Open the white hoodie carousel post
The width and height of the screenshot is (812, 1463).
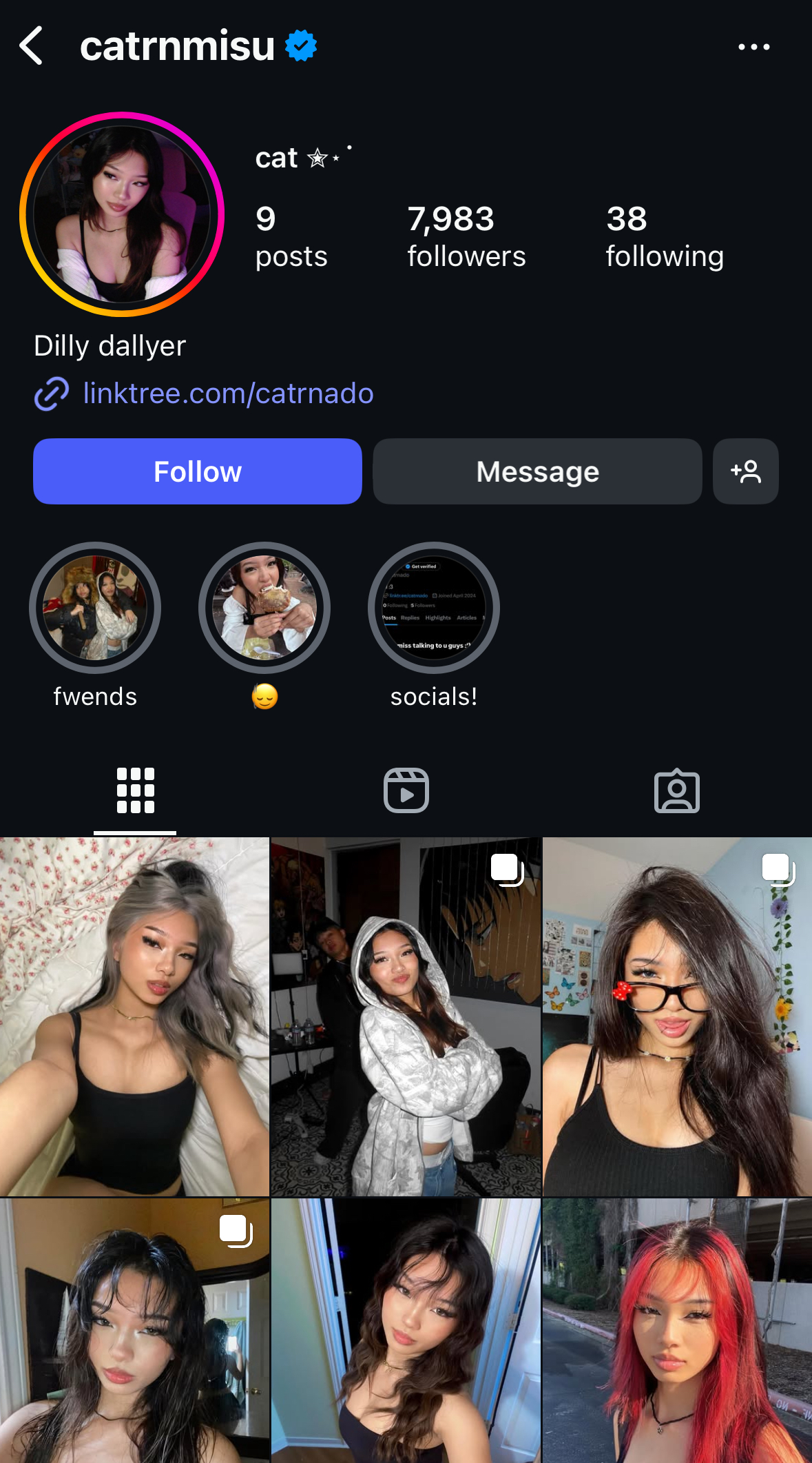pyautogui.click(x=406, y=1016)
